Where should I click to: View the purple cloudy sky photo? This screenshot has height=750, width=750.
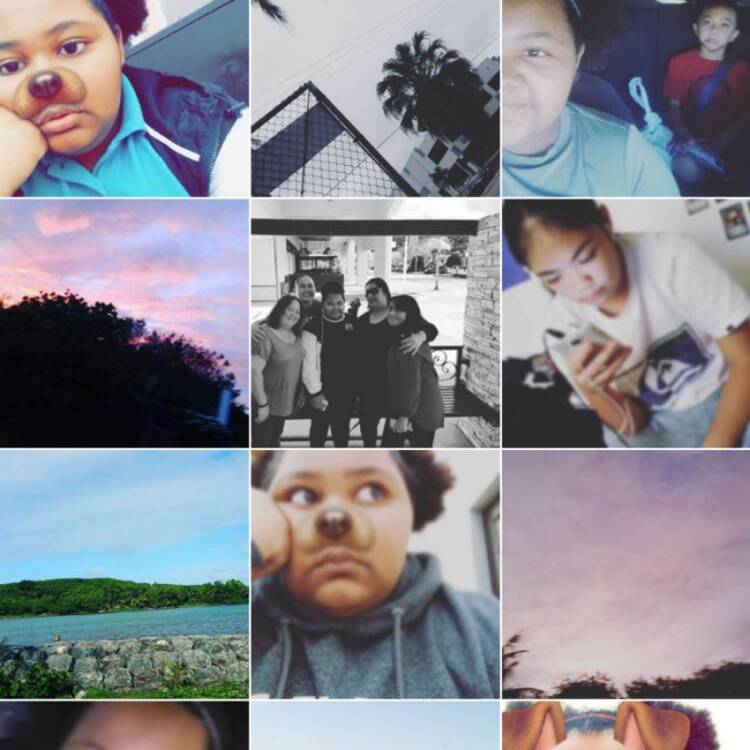click(x=626, y=573)
